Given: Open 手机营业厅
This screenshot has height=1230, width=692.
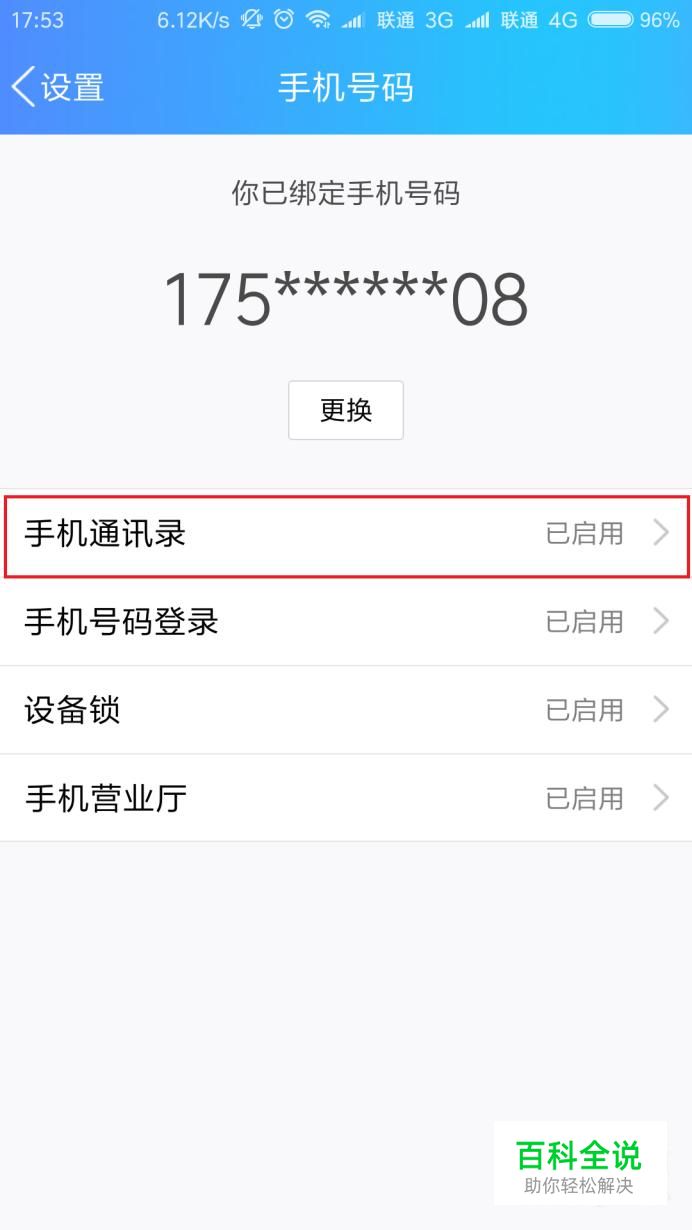Looking at the screenshot, I should (x=346, y=798).
